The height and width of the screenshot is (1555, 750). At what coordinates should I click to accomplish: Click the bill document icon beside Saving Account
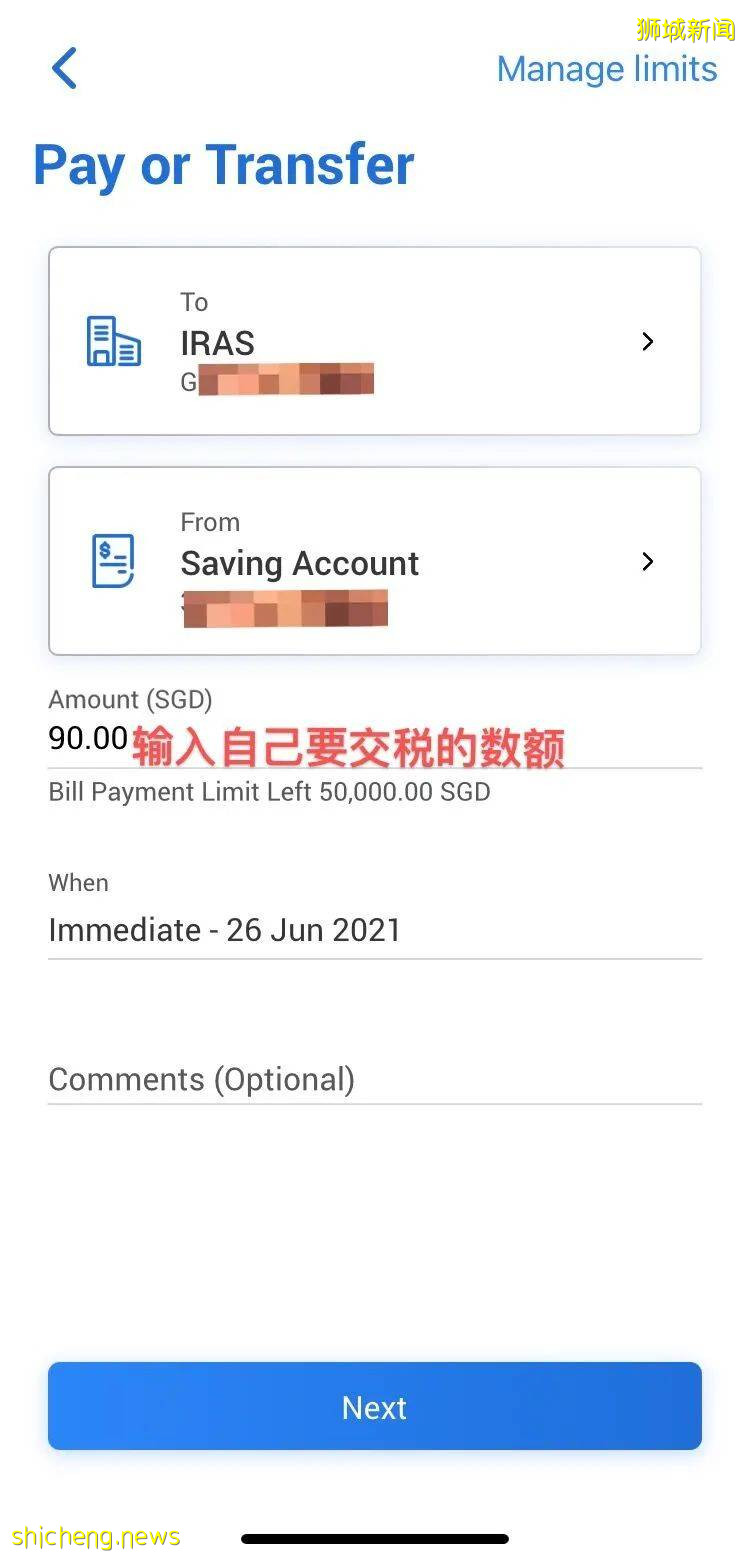coord(113,560)
